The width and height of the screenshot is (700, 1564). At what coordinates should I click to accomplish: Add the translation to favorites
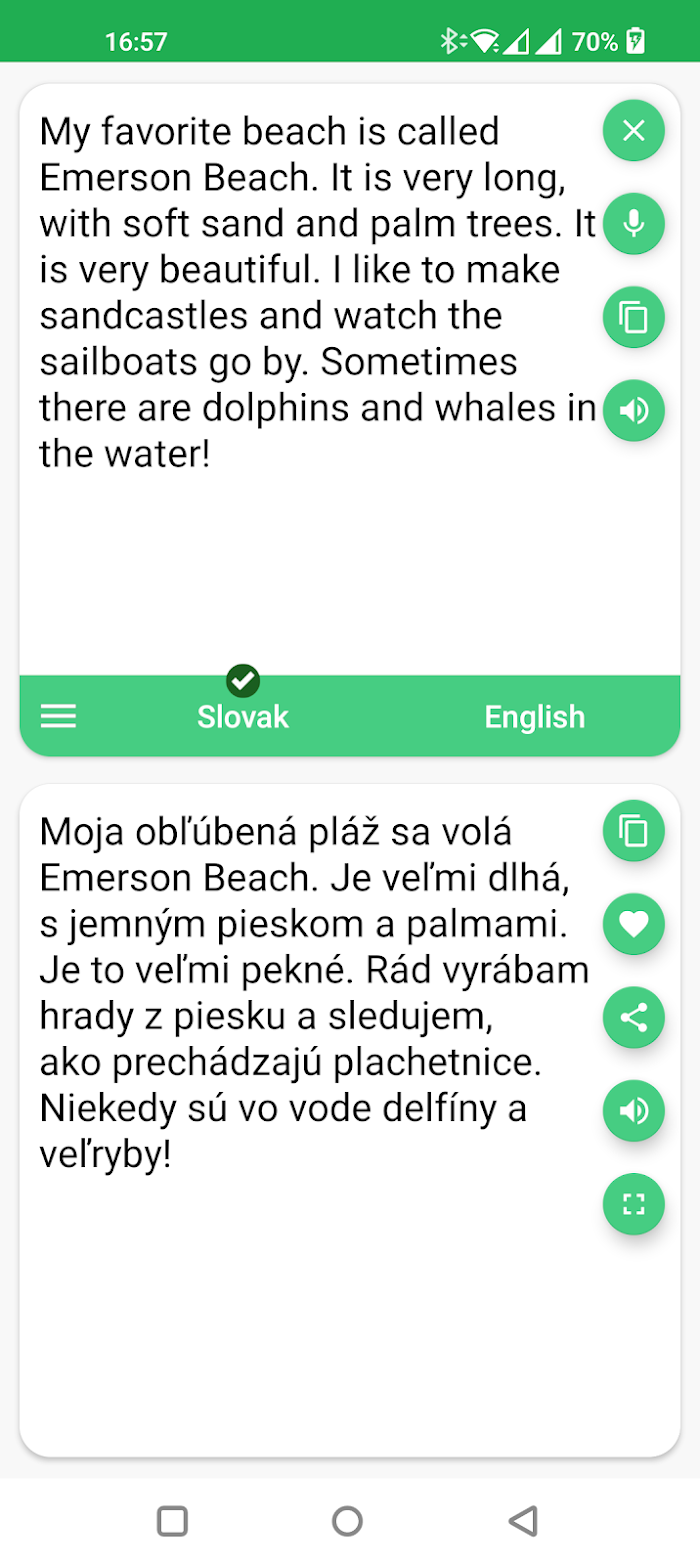633,924
